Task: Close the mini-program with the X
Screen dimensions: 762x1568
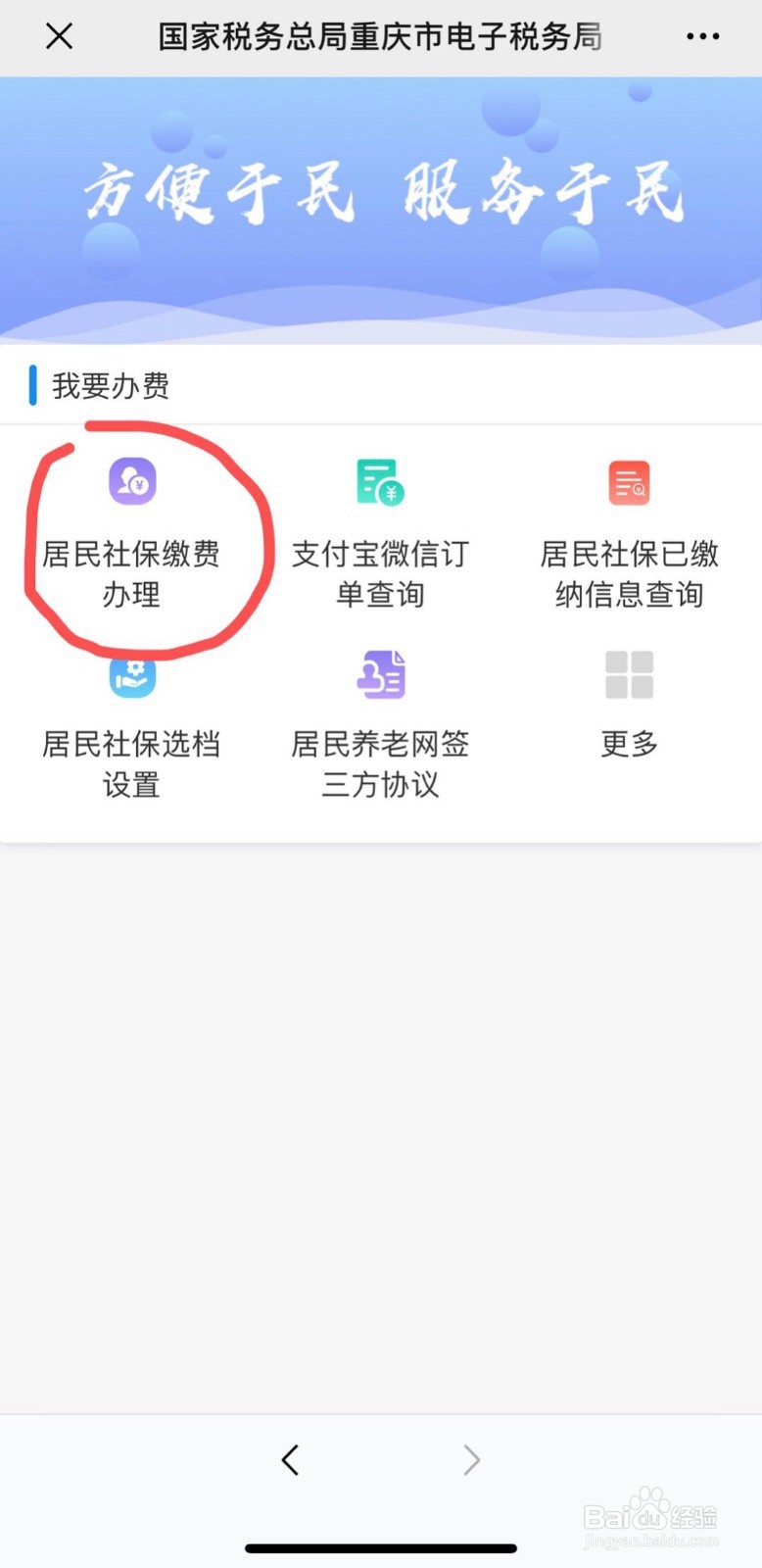Action: [59, 36]
